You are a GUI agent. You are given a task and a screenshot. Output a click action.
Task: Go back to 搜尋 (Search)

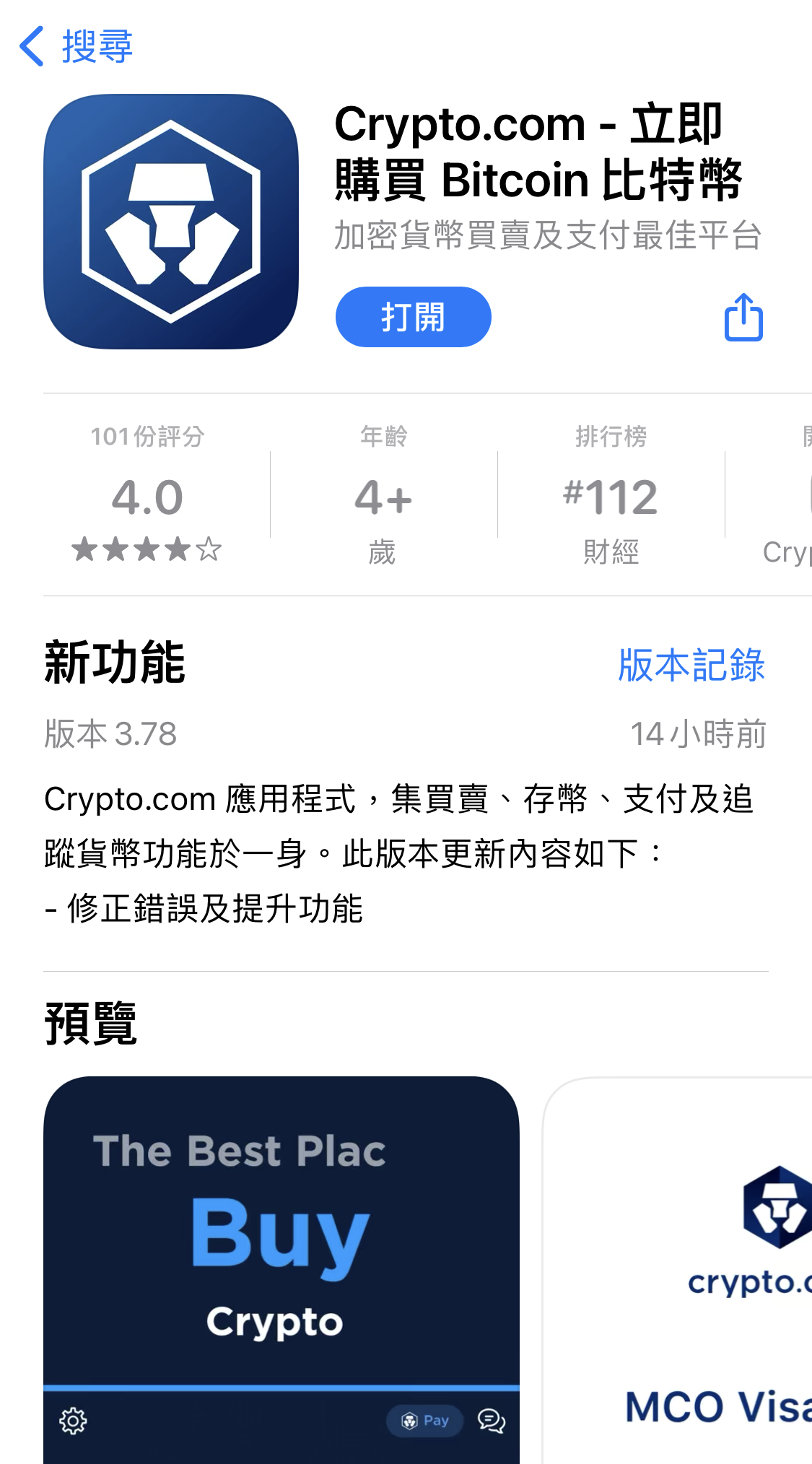(76, 46)
